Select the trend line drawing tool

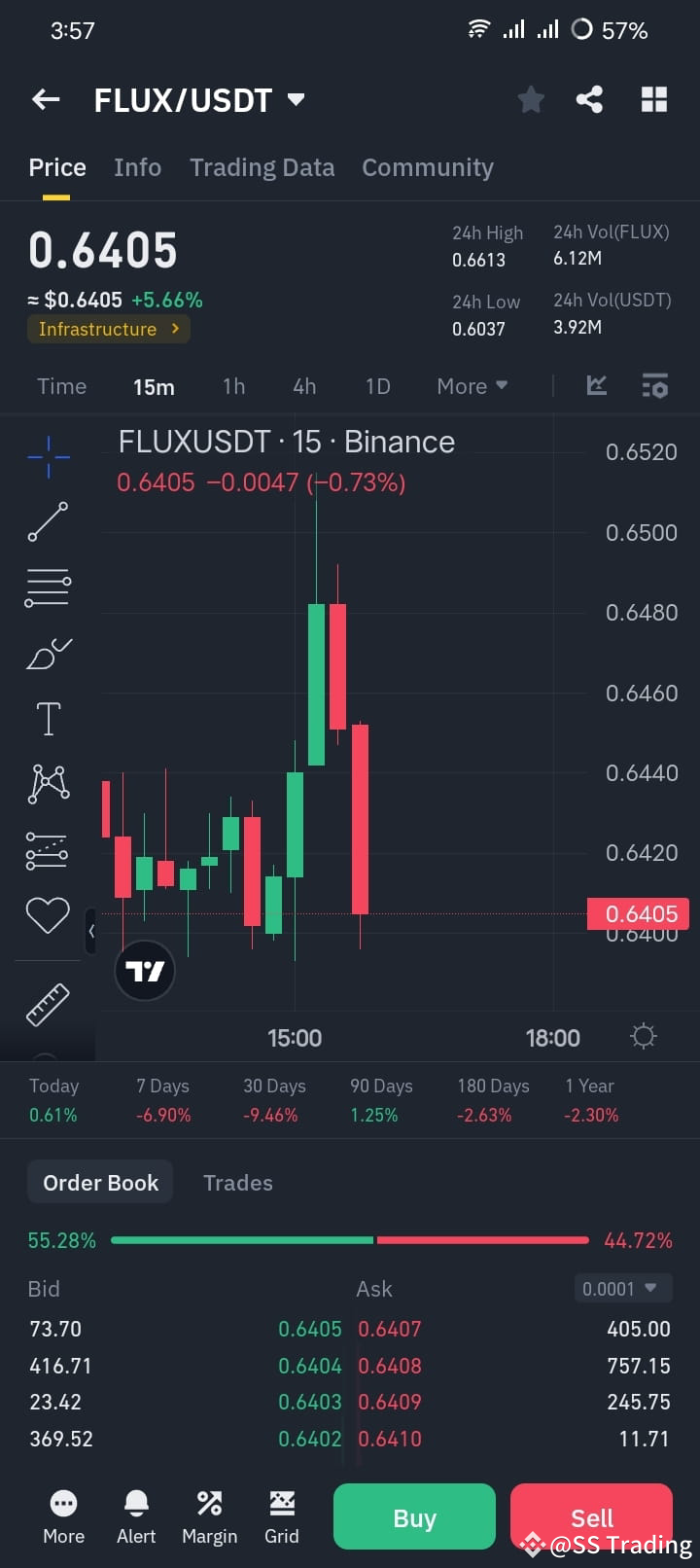[x=48, y=522]
